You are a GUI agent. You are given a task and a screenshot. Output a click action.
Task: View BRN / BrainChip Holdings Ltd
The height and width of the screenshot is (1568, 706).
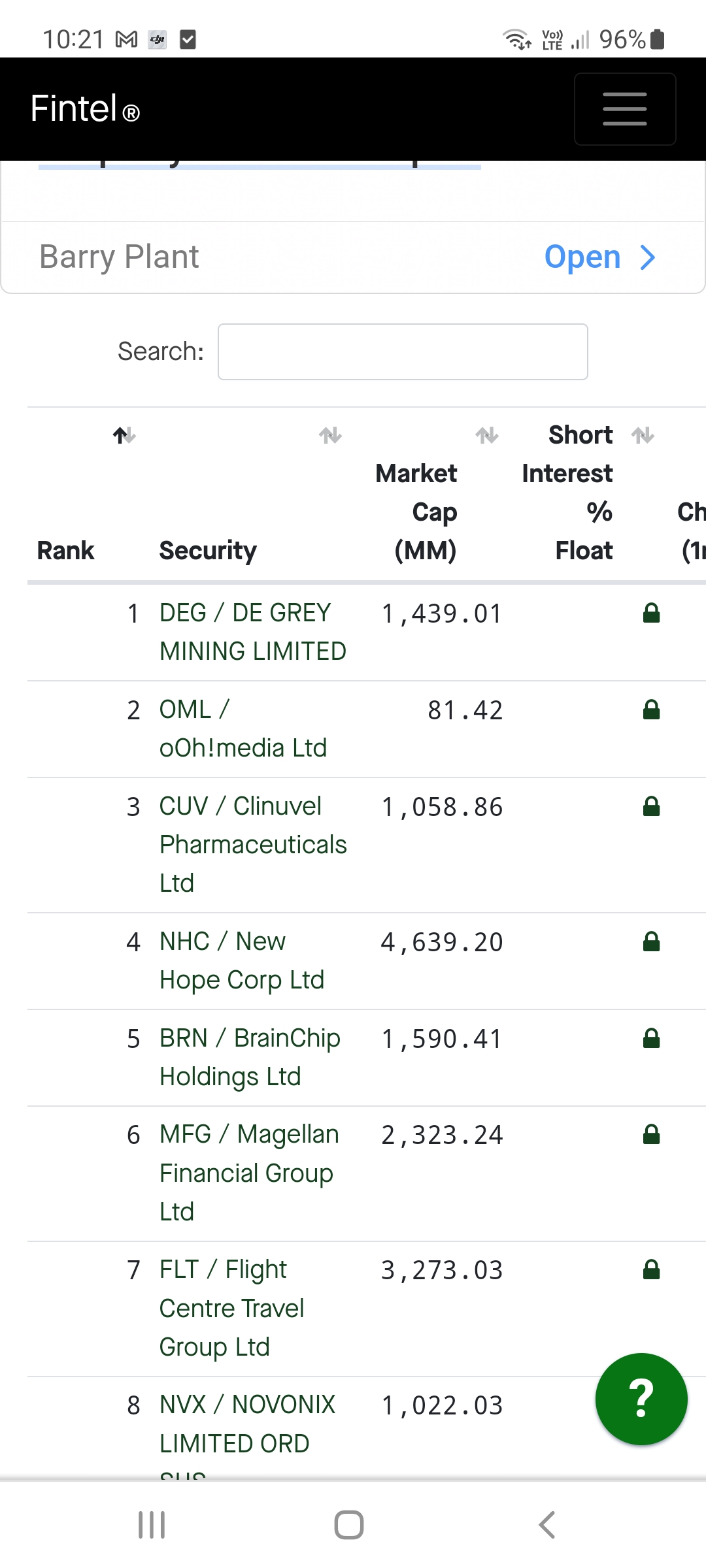[x=250, y=1057]
